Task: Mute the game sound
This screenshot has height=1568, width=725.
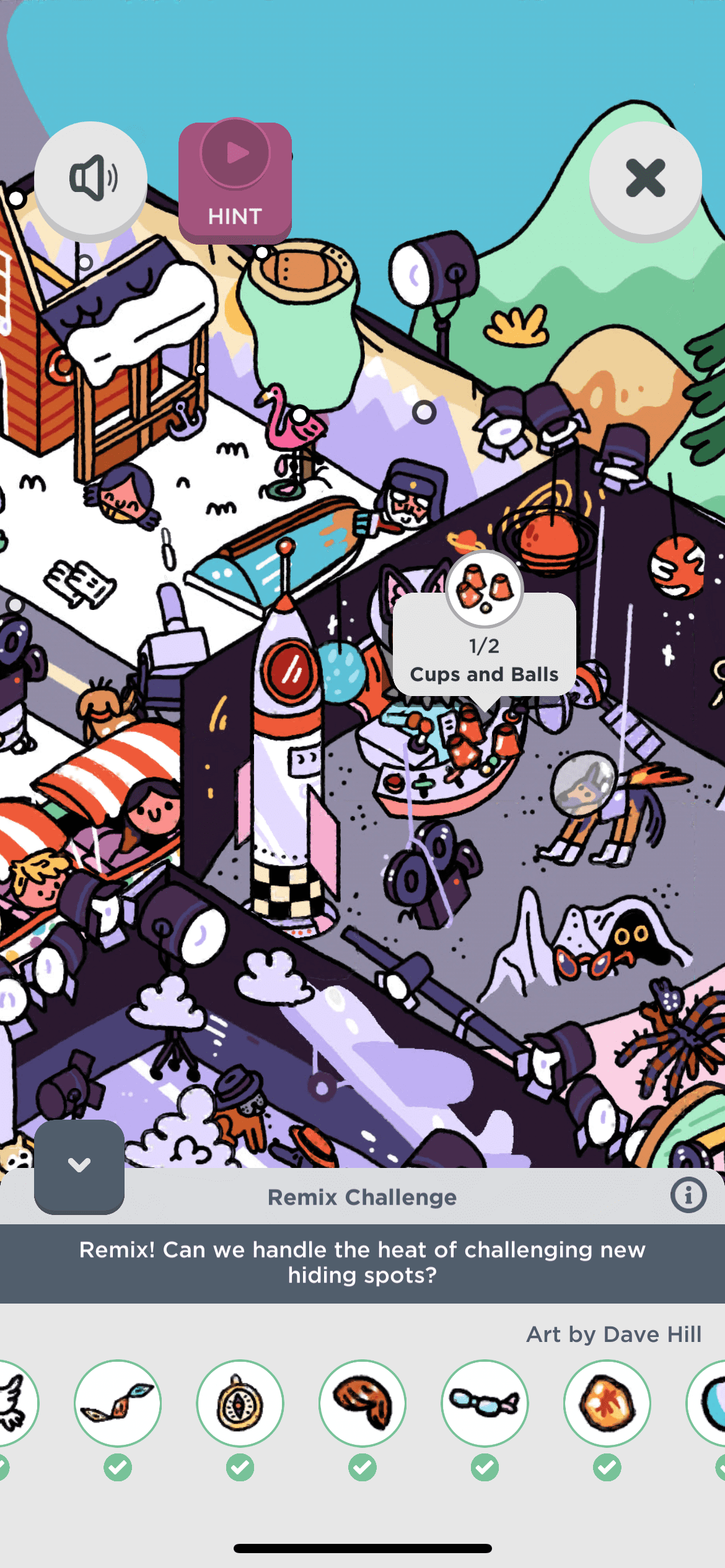Action: pos(90,178)
